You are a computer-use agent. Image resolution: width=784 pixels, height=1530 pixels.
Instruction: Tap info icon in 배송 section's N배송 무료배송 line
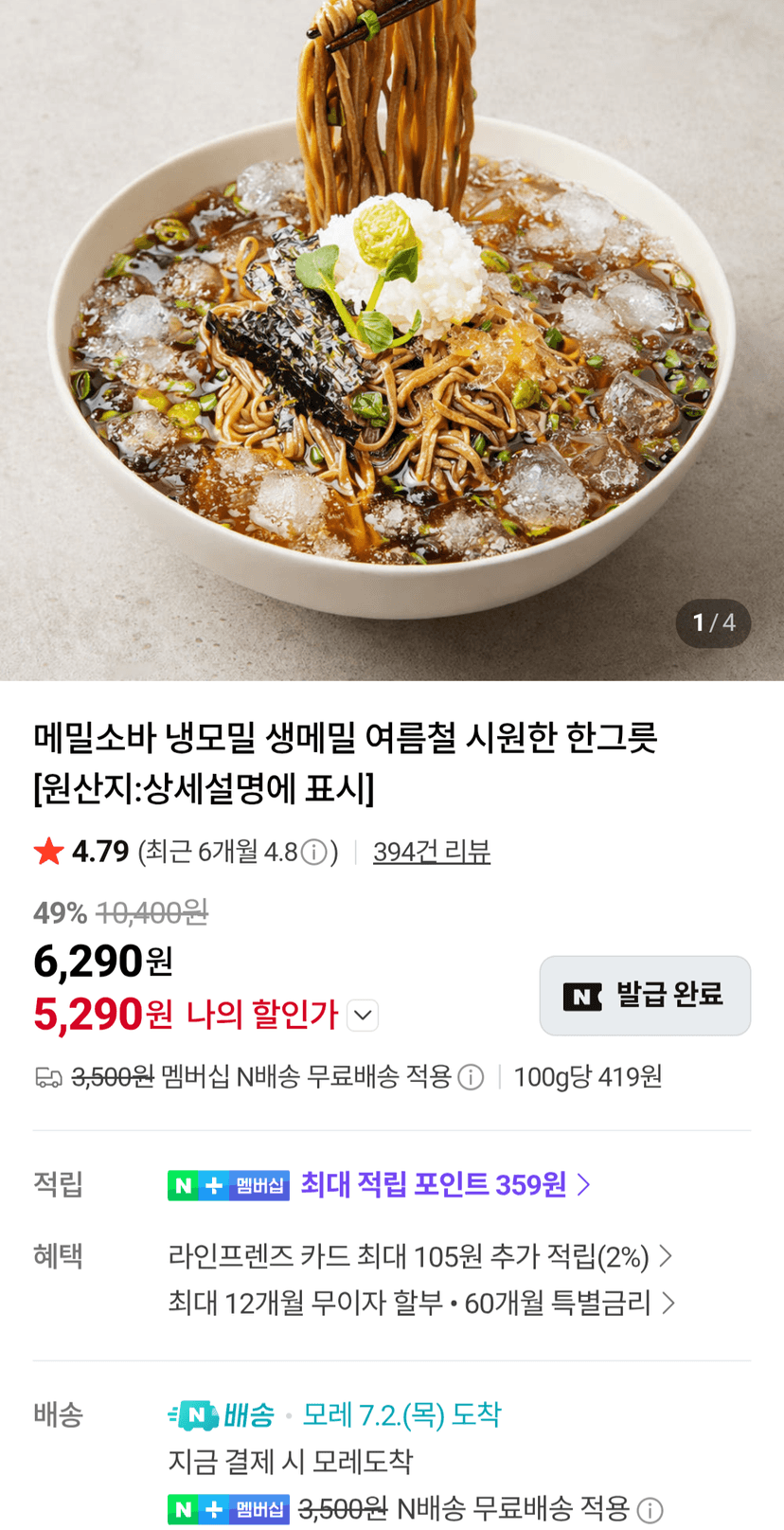650,1510
